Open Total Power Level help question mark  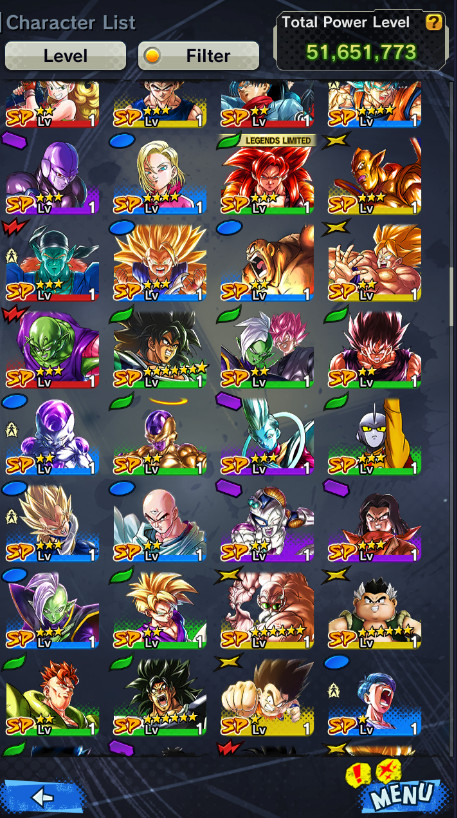(434, 22)
